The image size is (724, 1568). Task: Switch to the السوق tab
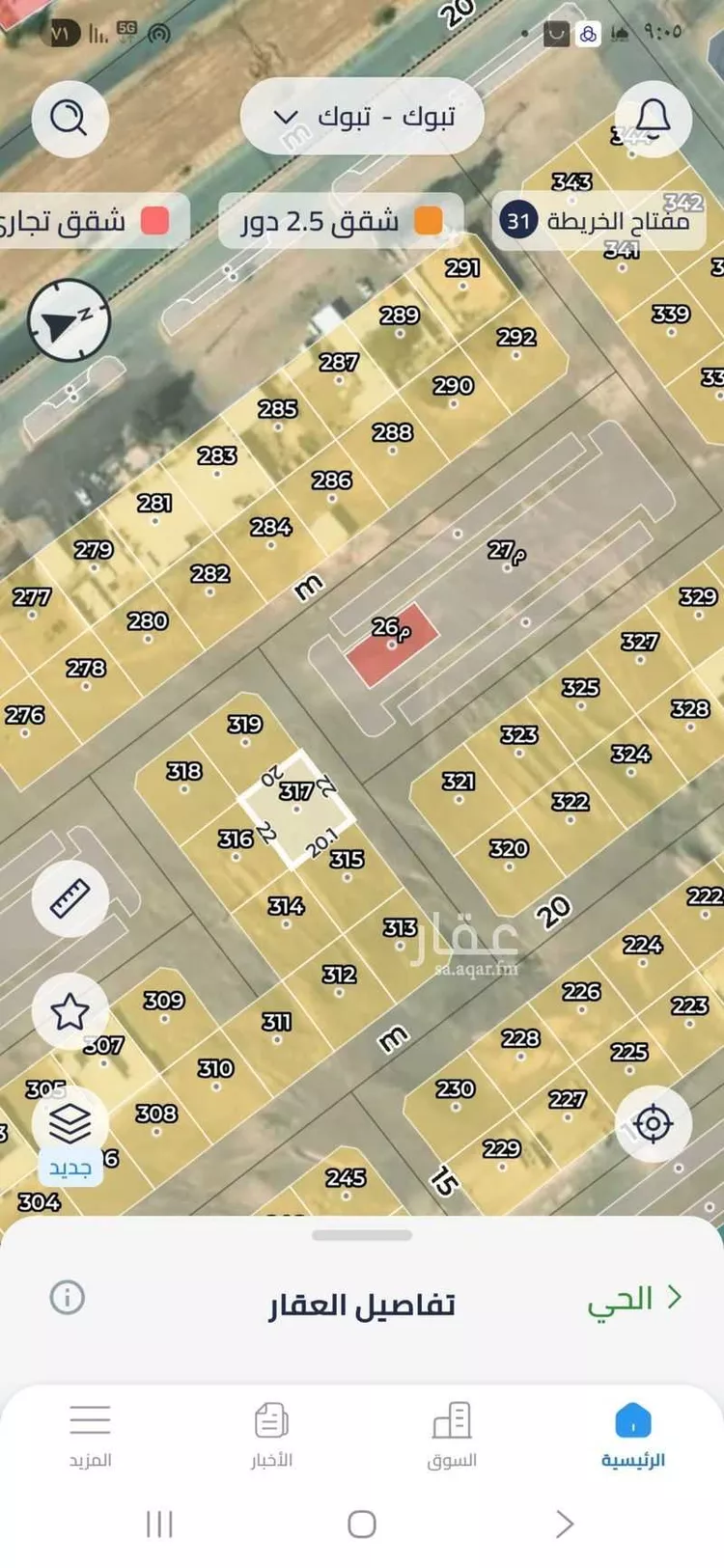tap(452, 1435)
